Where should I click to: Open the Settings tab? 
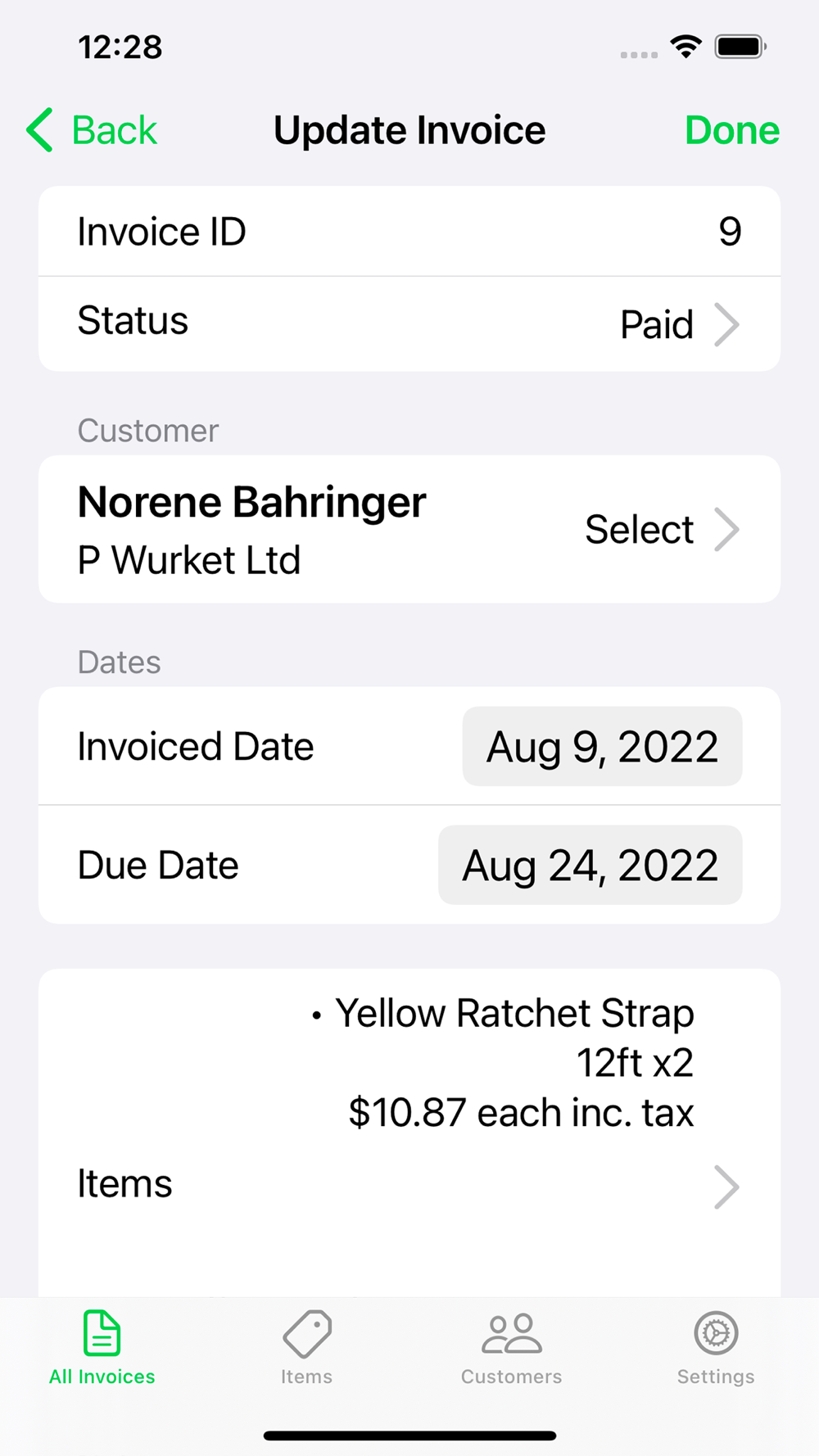(x=716, y=1347)
